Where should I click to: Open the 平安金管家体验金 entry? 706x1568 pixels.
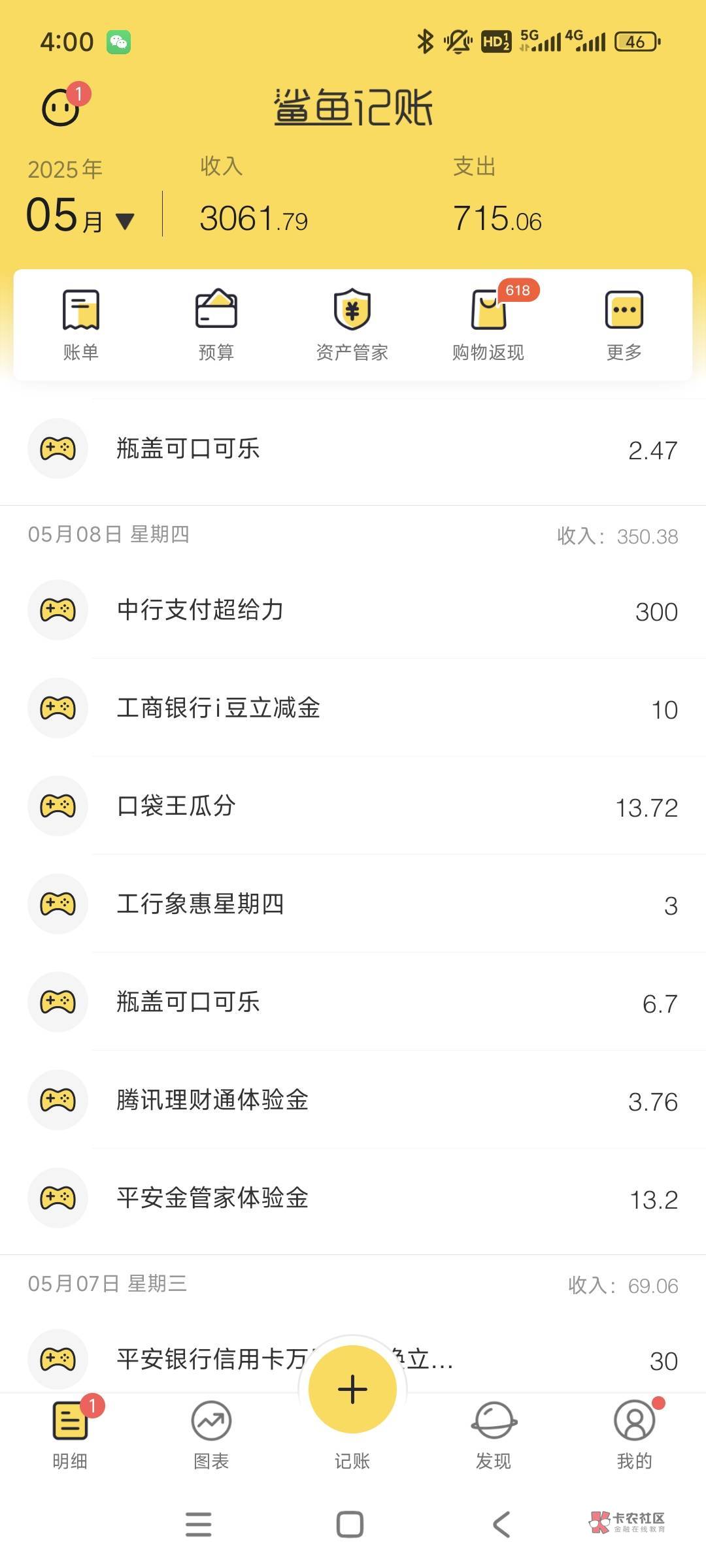(x=353, y=1198)
